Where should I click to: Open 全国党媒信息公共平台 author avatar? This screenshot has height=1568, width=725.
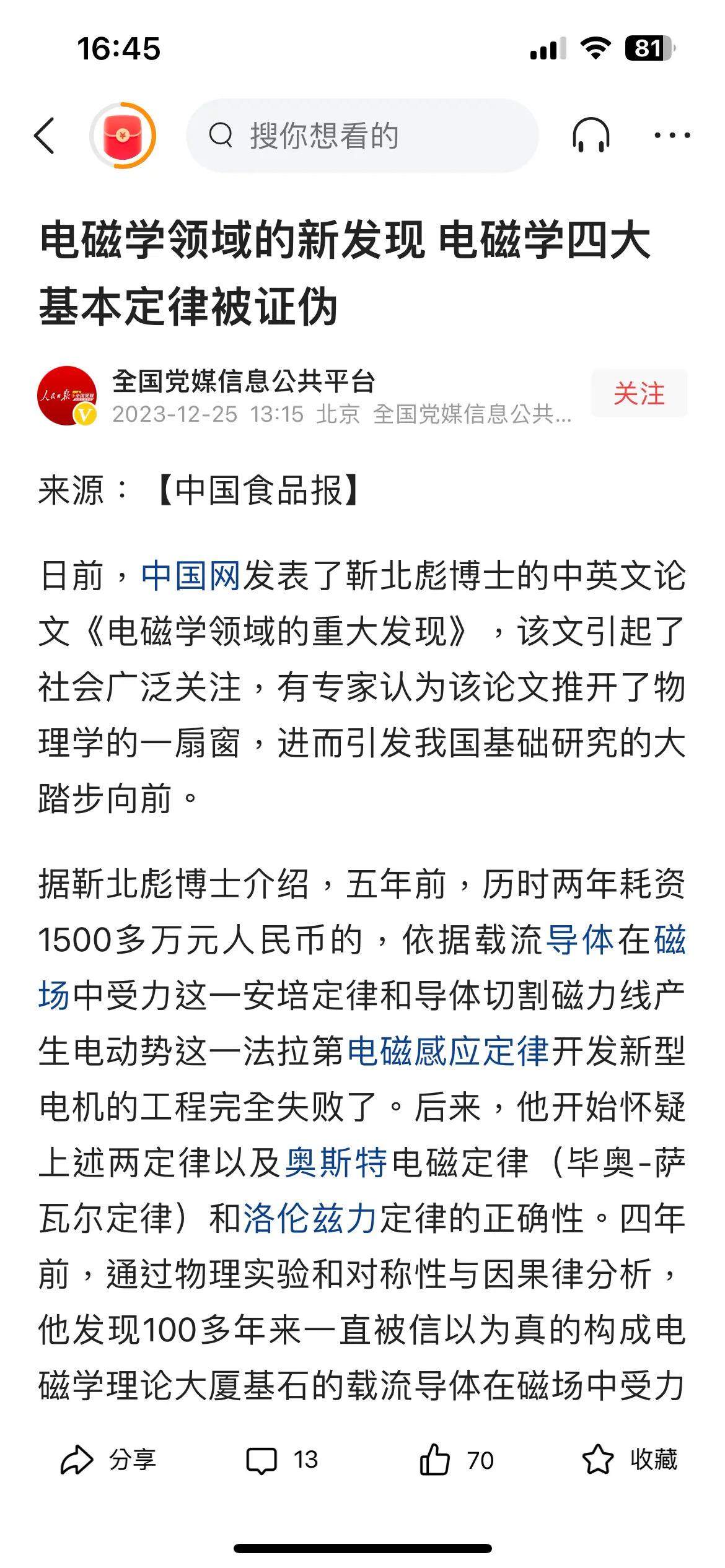(x=68, y=396)
